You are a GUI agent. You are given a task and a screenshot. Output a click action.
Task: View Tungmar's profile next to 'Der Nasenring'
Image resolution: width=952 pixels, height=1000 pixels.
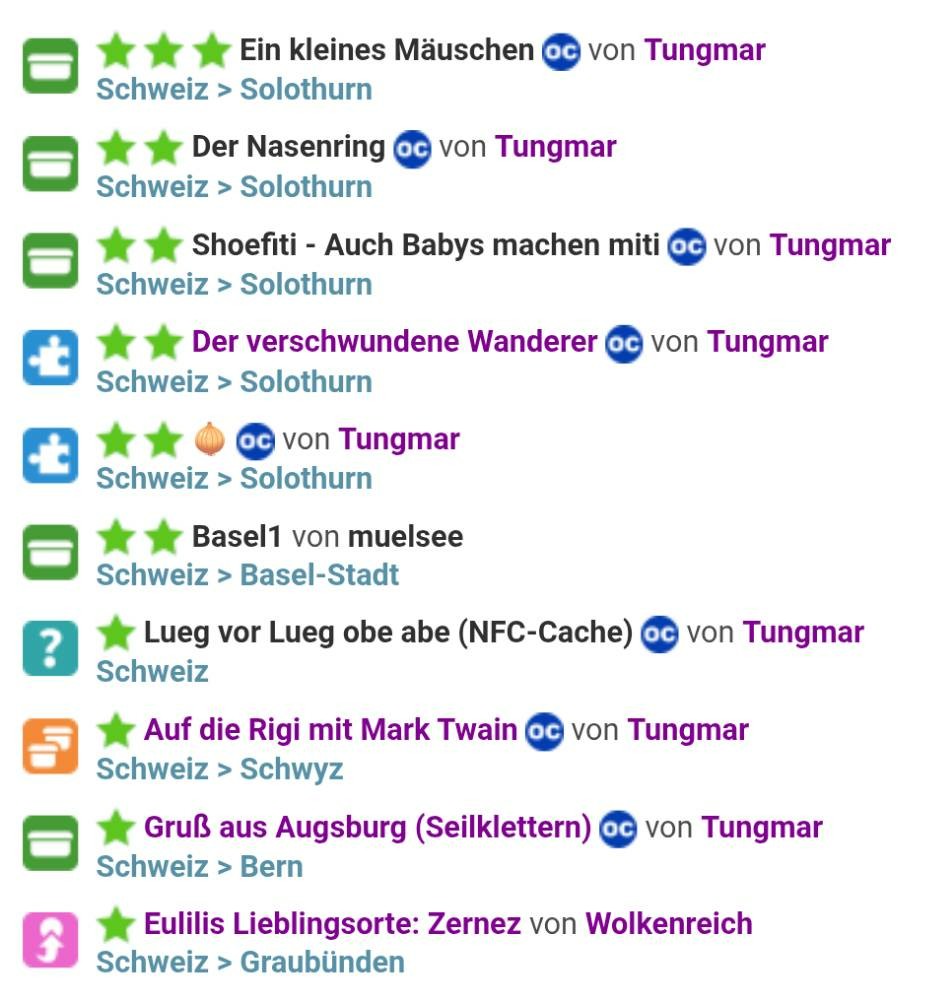click(x=555, y=147)
